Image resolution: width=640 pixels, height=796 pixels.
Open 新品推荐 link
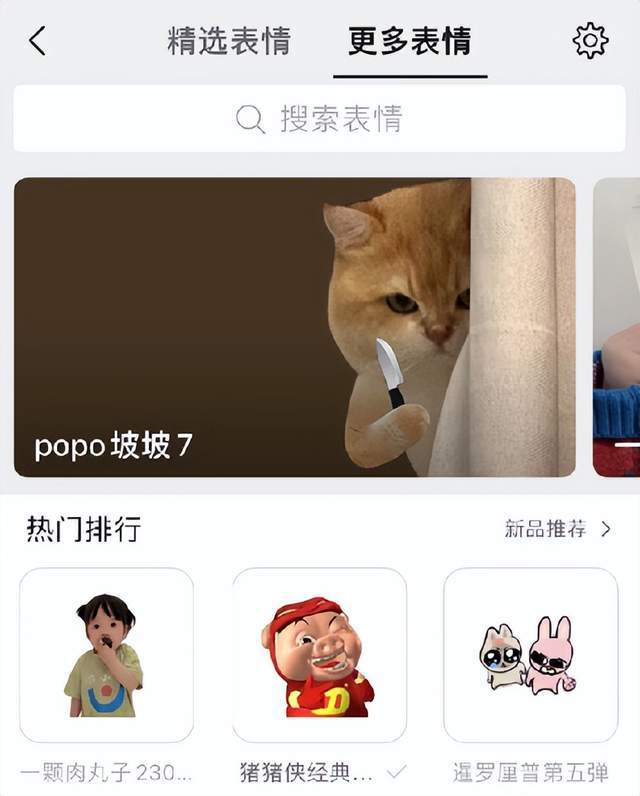point(557,530)
